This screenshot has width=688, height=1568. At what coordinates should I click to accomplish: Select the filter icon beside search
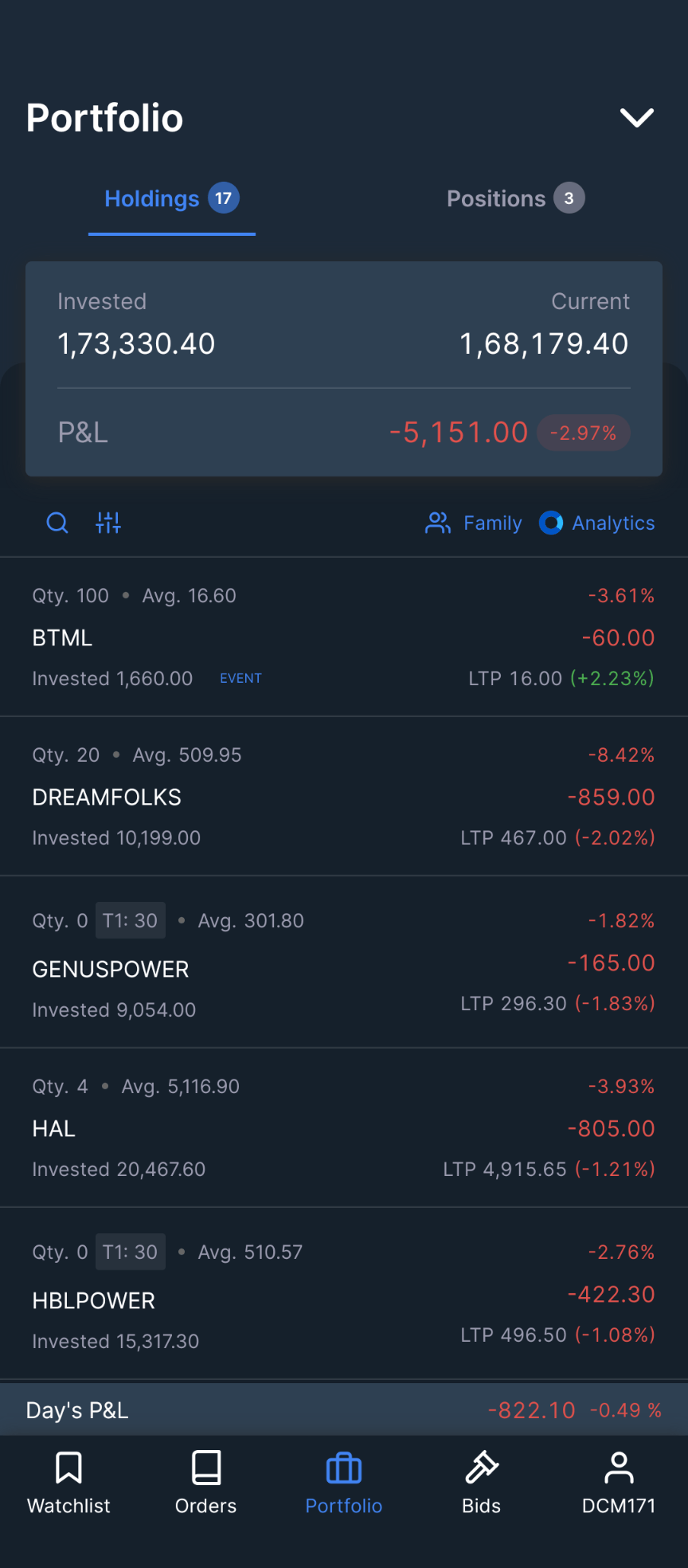107,523
